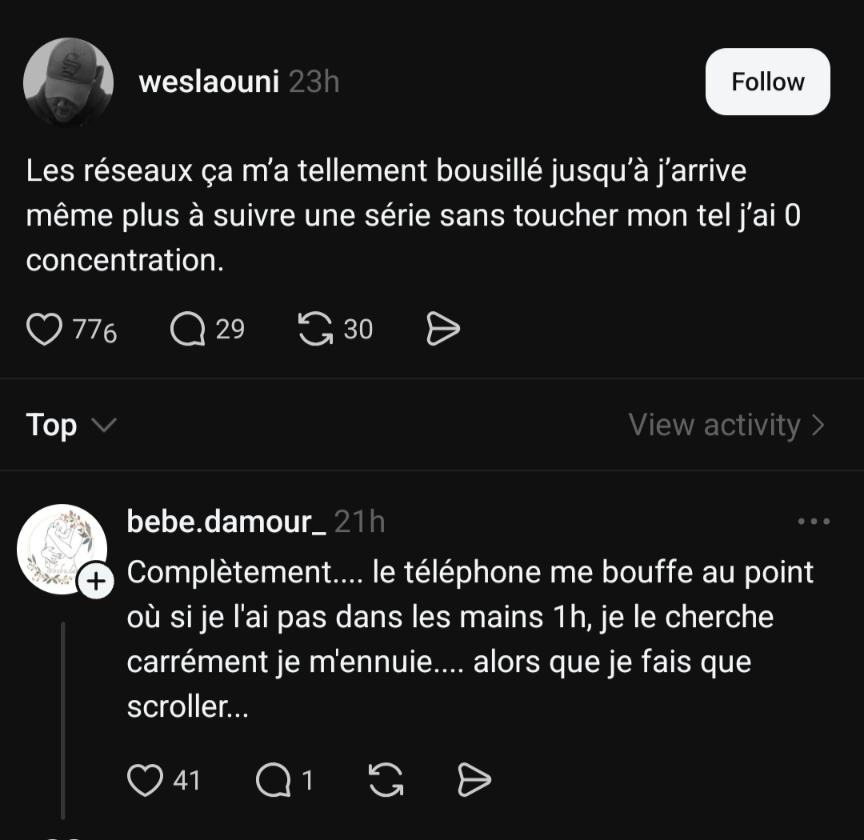Screen dimensions: 864x840
Task: Repost weslaouni's post
Action: point(316,329)
